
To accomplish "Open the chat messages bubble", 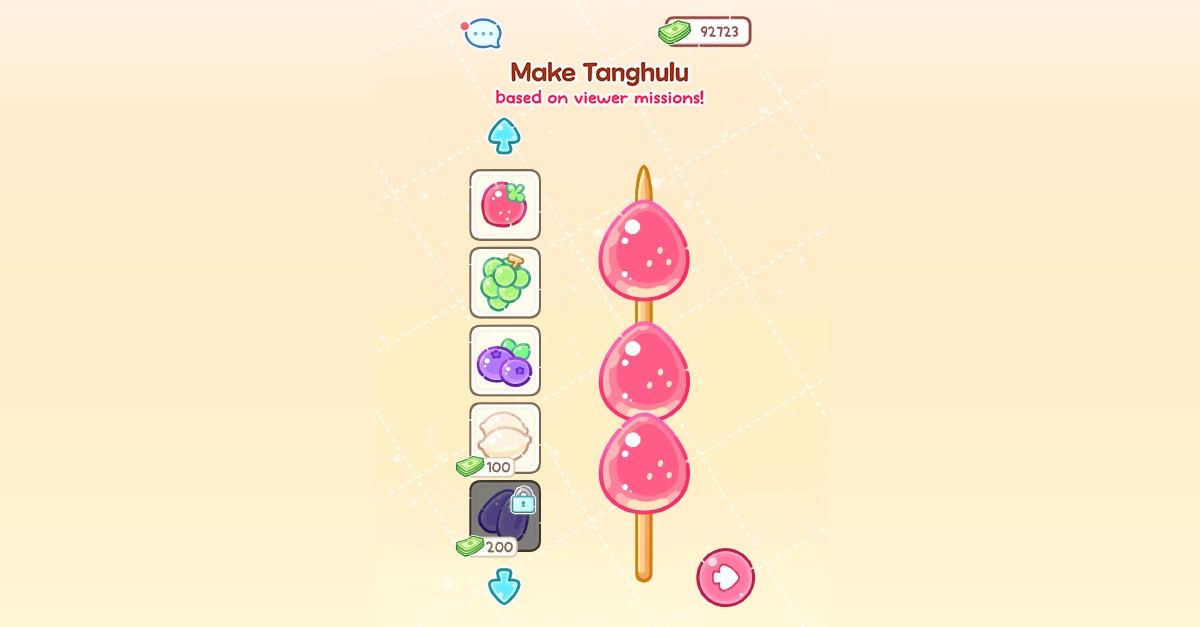I will click(484, 34).
